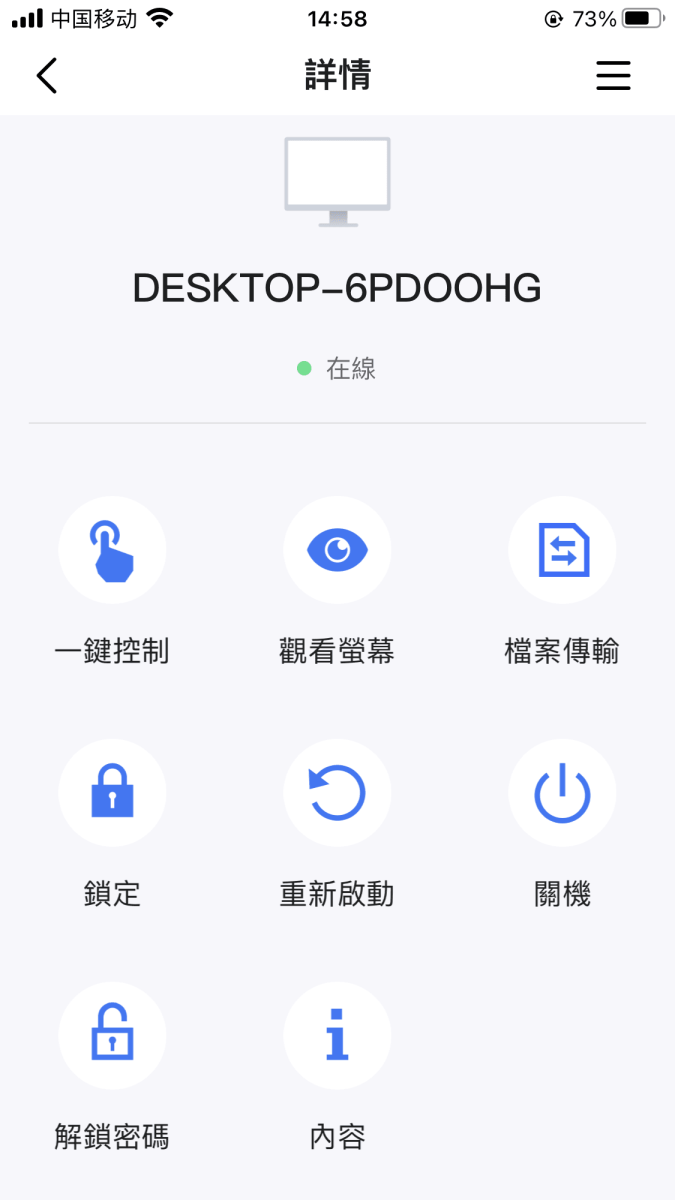View device 內容 info
The height and width of the screenshot is (1200, 675).
coord(337,1035)
